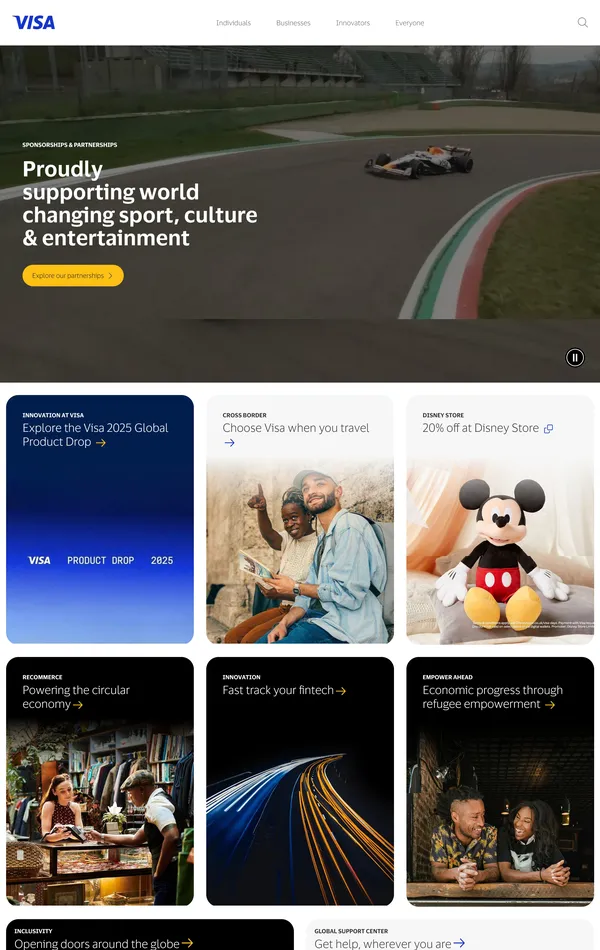Open the refugee empowerment card
Viewport: 600px width, 950px height.
point(492,697)
